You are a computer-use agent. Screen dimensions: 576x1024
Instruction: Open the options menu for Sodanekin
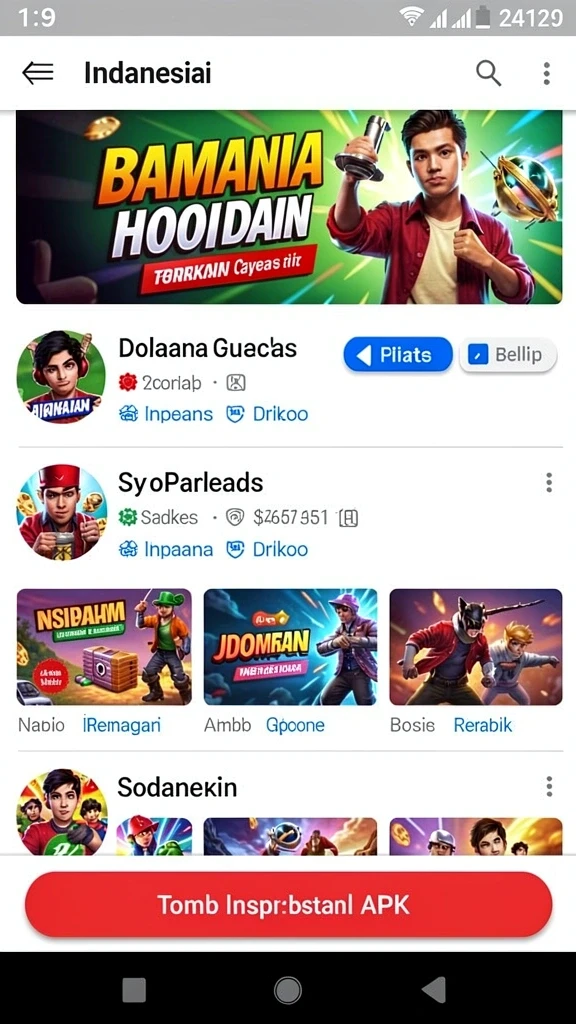pyautogui.click(x=549, y=786)
